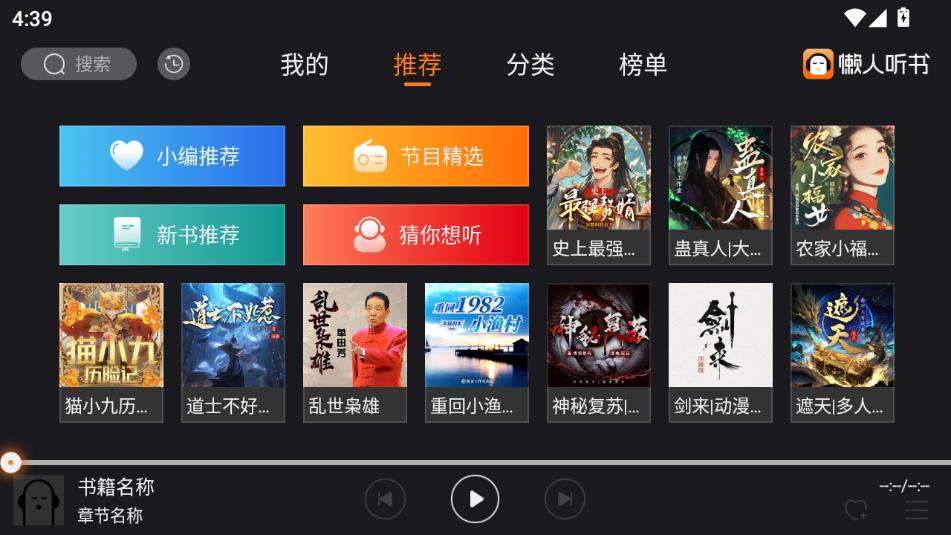This screenshot has height=535, width=951.
Task: Switch to the 榜单 tab
Action: [643, 65]
